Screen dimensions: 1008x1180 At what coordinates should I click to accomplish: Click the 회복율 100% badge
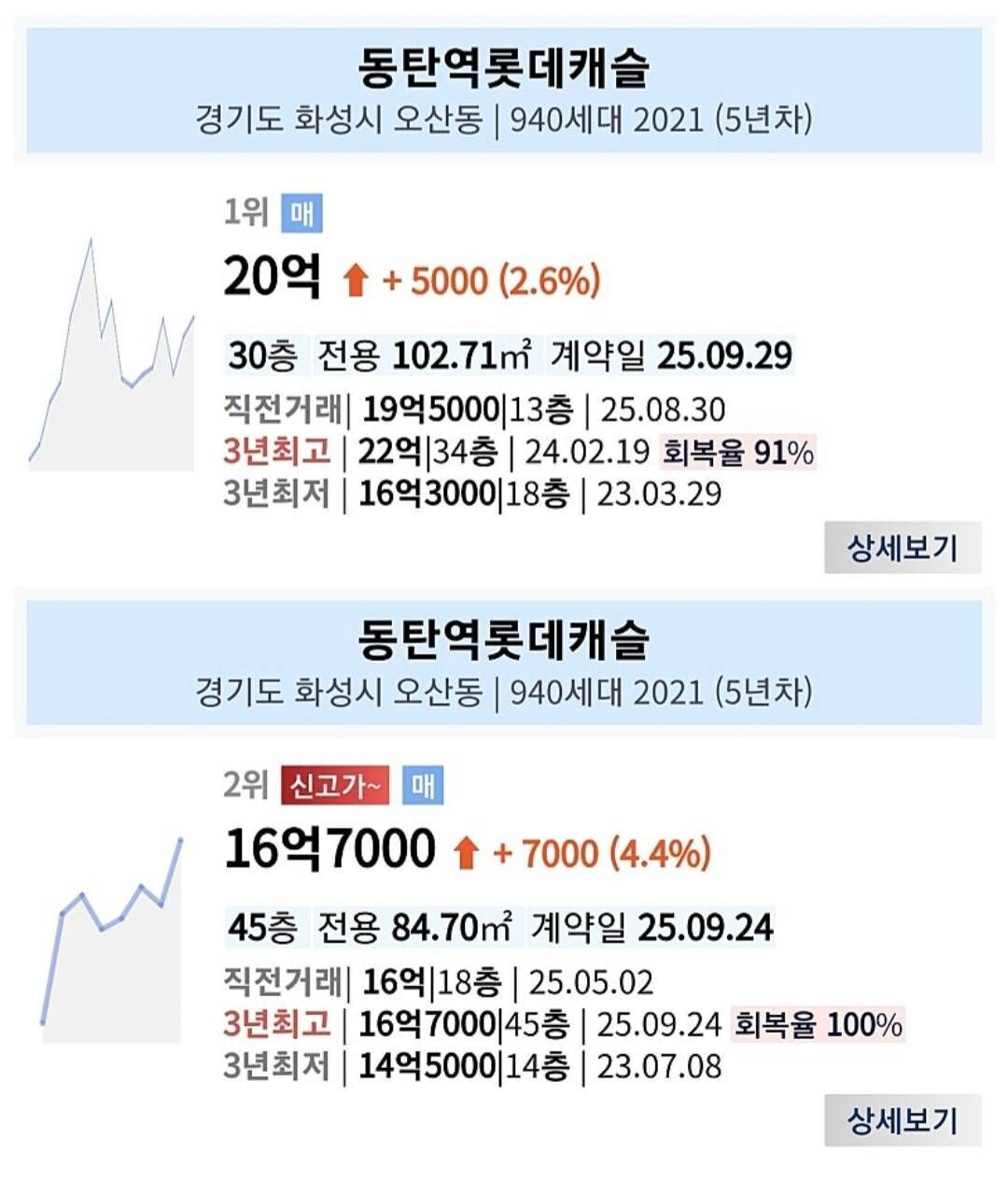coord(819,1024)
